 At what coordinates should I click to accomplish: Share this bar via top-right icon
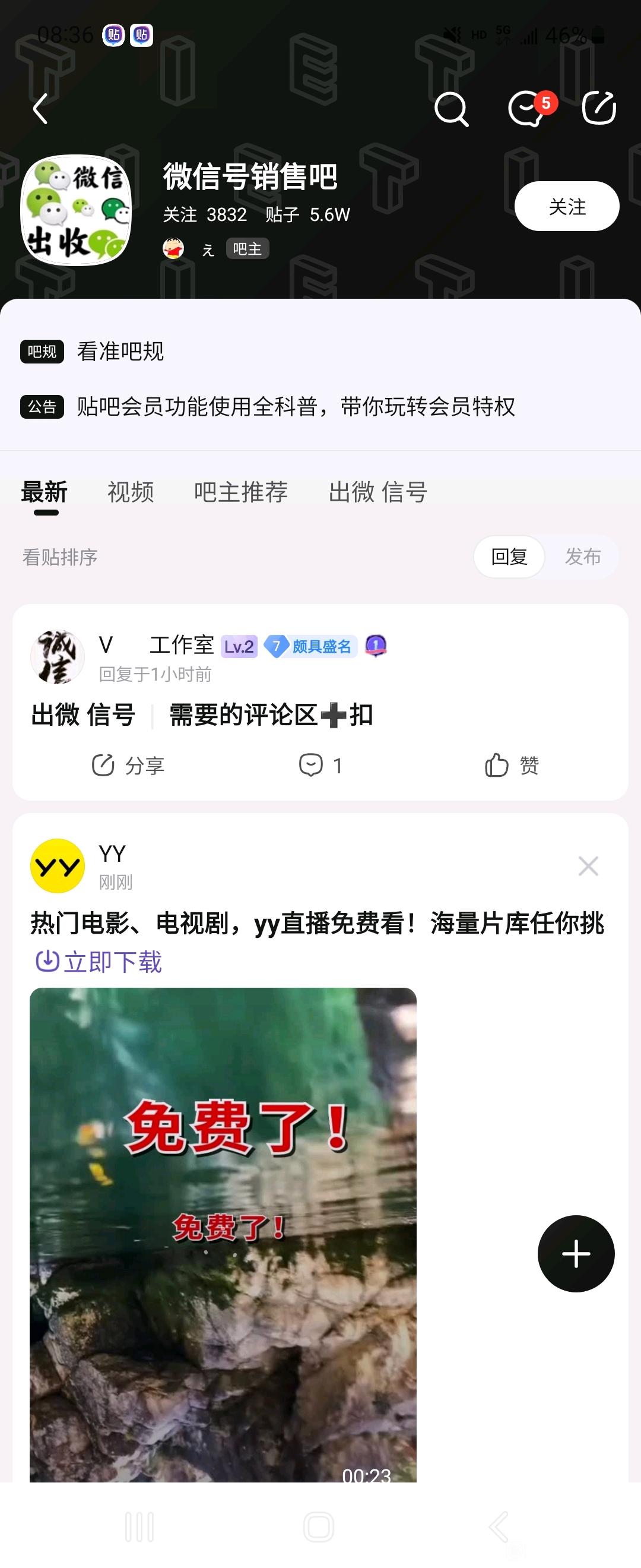point(598,109)
